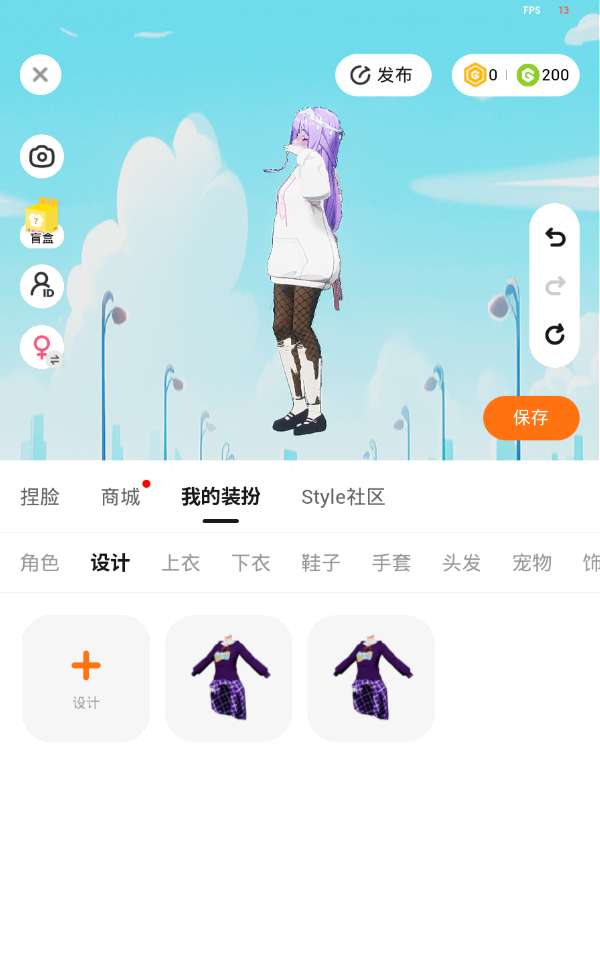Select the 手套 category

click(x=391, y=563)
